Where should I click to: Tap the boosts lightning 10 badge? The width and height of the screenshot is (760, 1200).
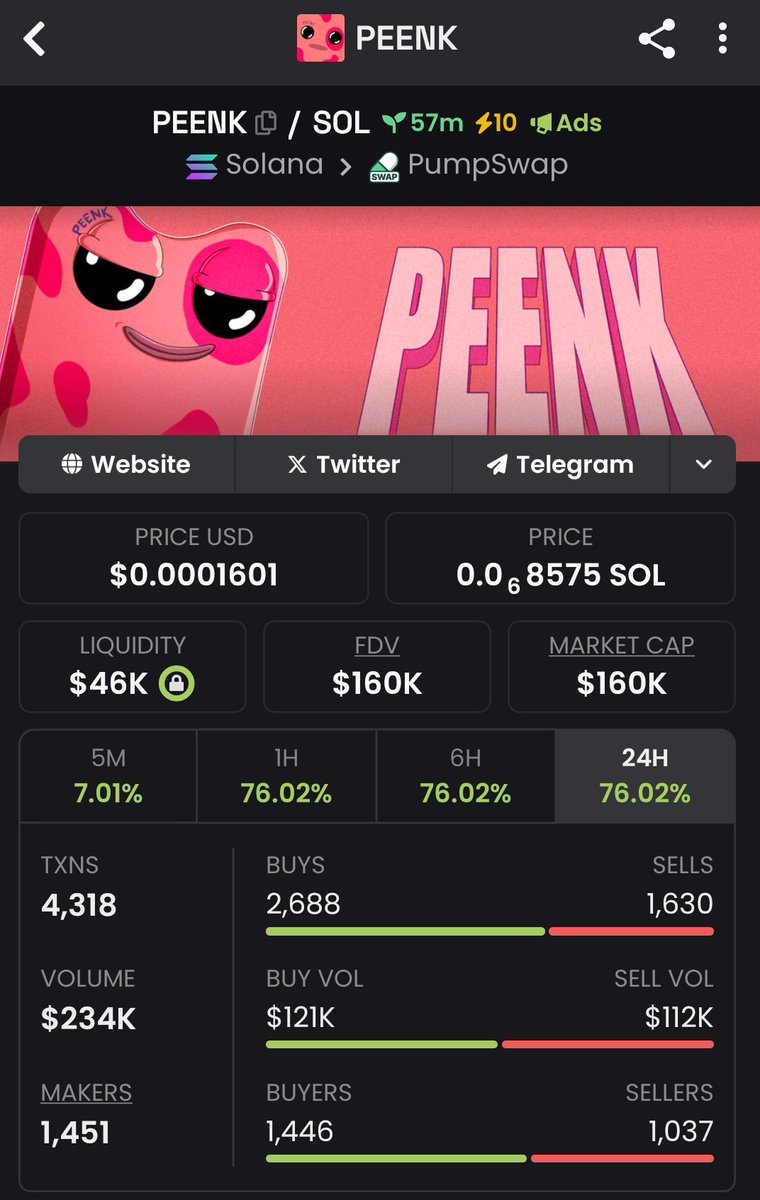496,124
